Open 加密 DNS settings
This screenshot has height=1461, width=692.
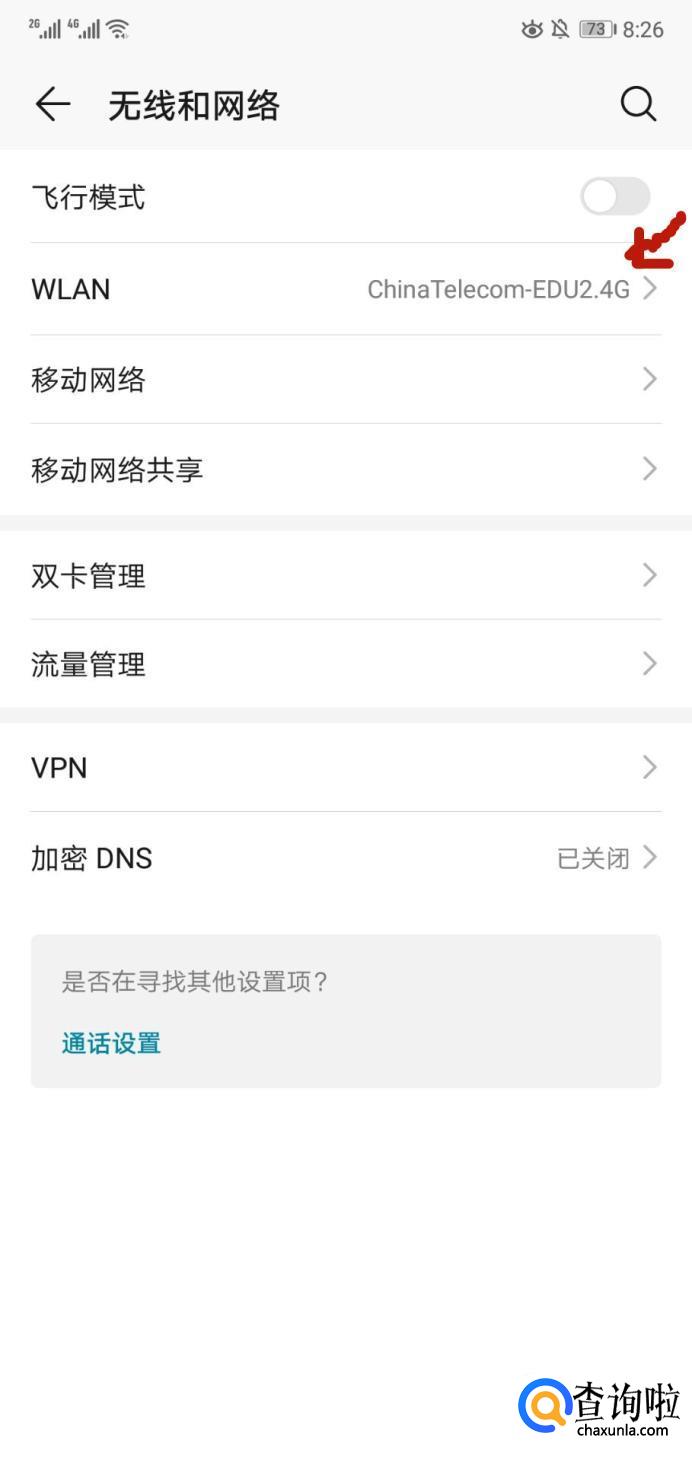345,858
